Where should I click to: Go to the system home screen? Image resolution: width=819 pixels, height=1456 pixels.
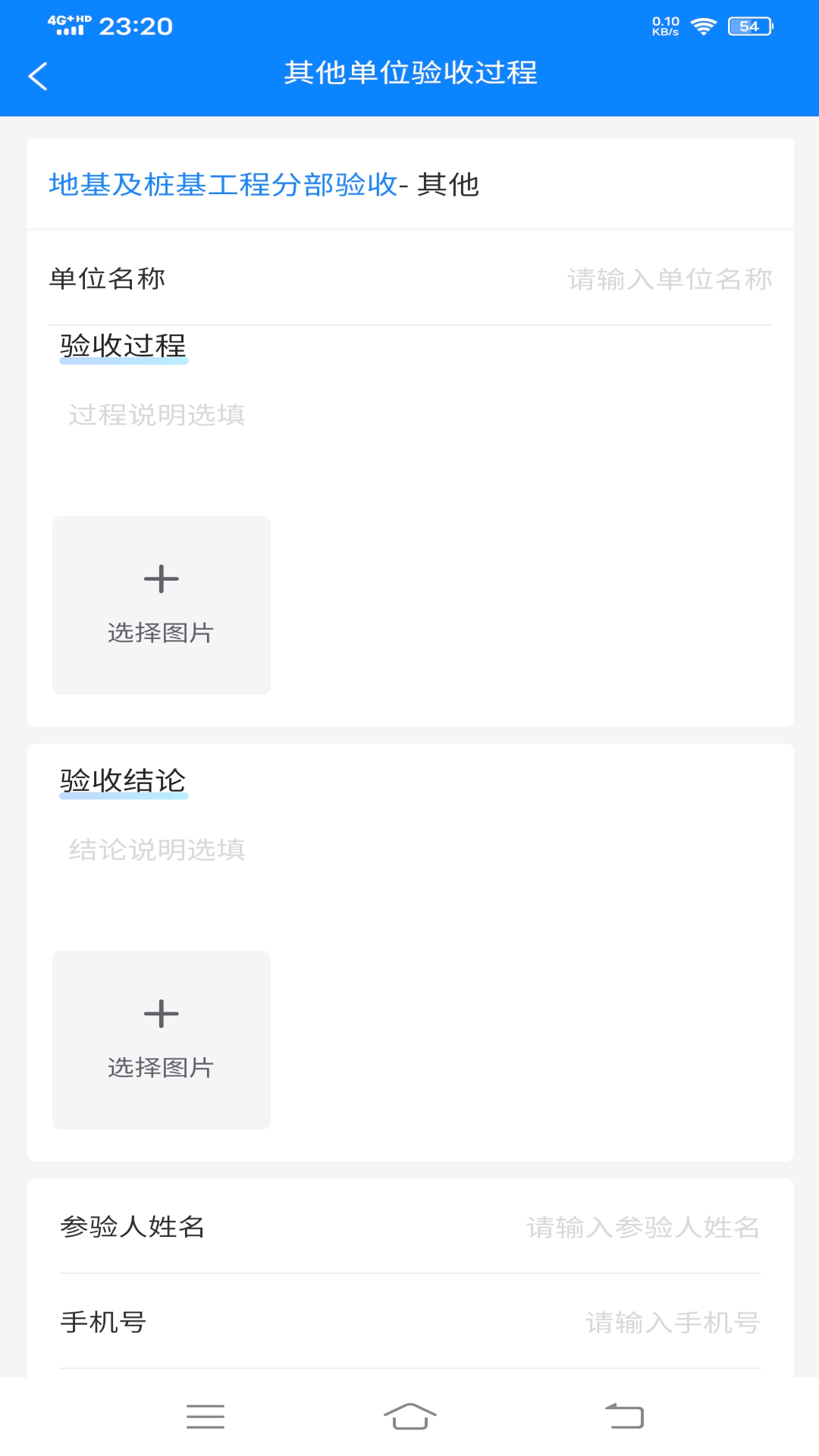click(409, 1416)
